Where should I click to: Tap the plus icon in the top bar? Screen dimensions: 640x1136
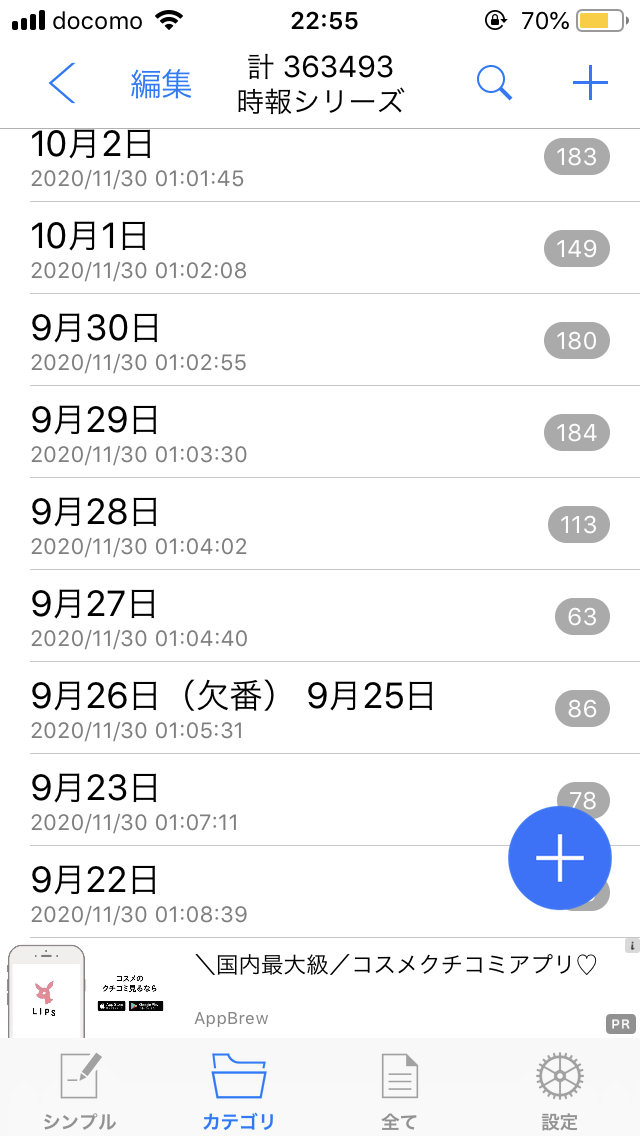(x=590, y=83)
